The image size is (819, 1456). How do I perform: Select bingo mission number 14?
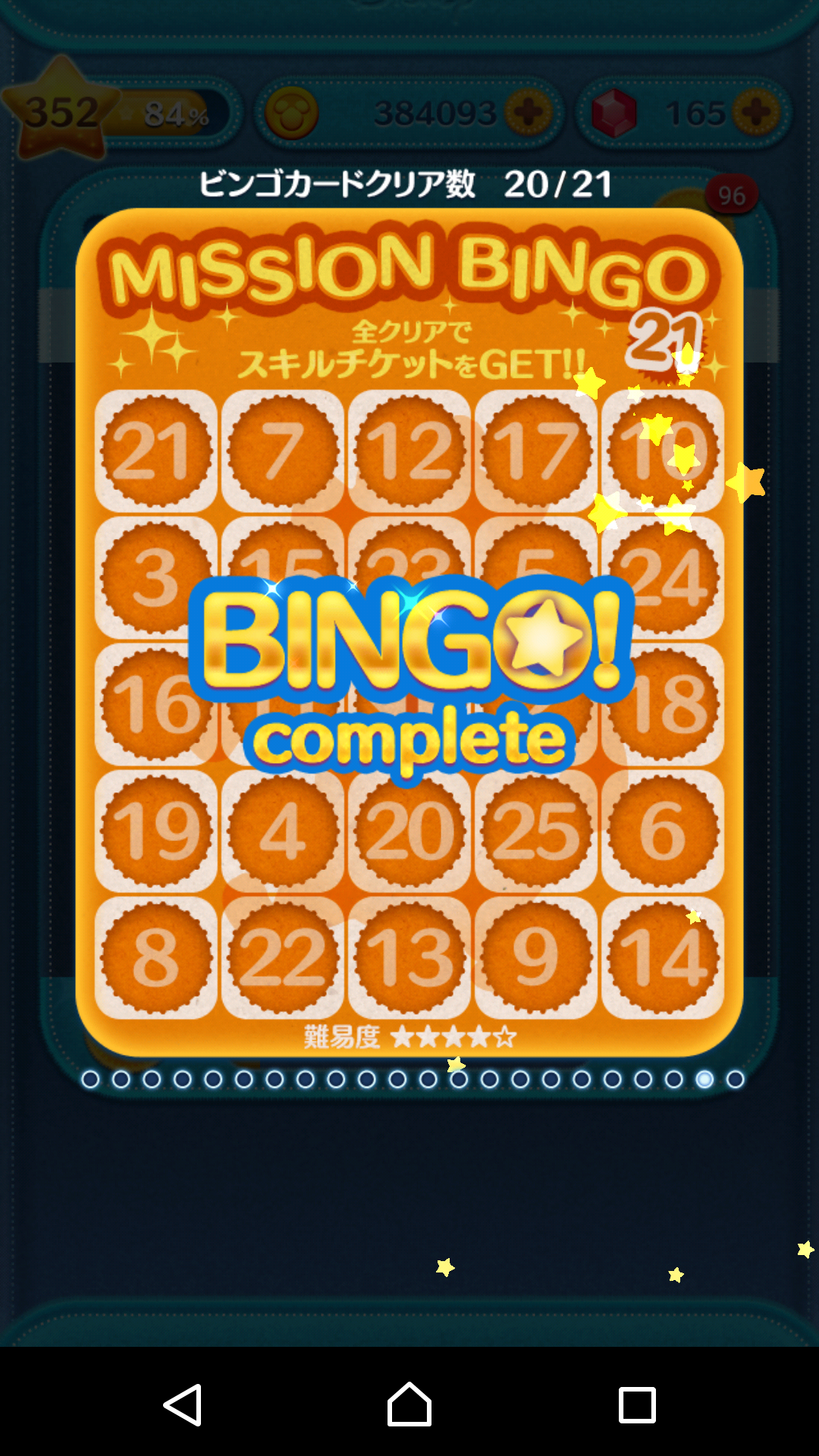click(663, 957)
